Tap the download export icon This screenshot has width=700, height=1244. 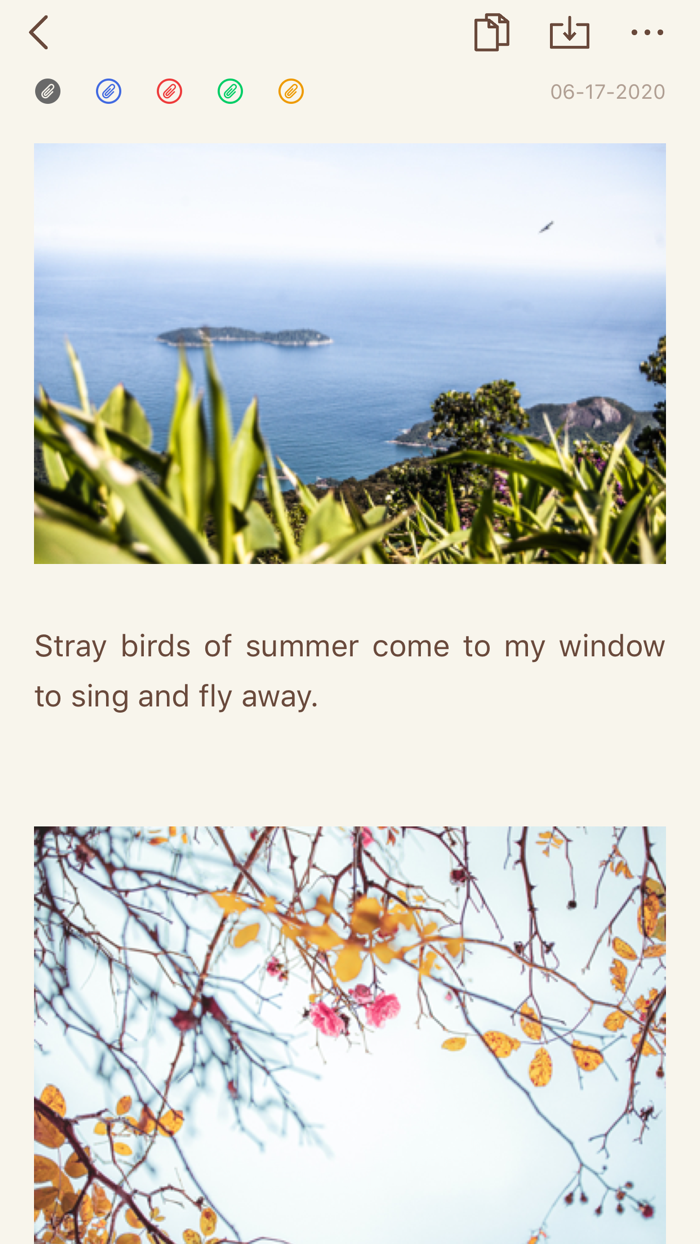tap(569, 33)
